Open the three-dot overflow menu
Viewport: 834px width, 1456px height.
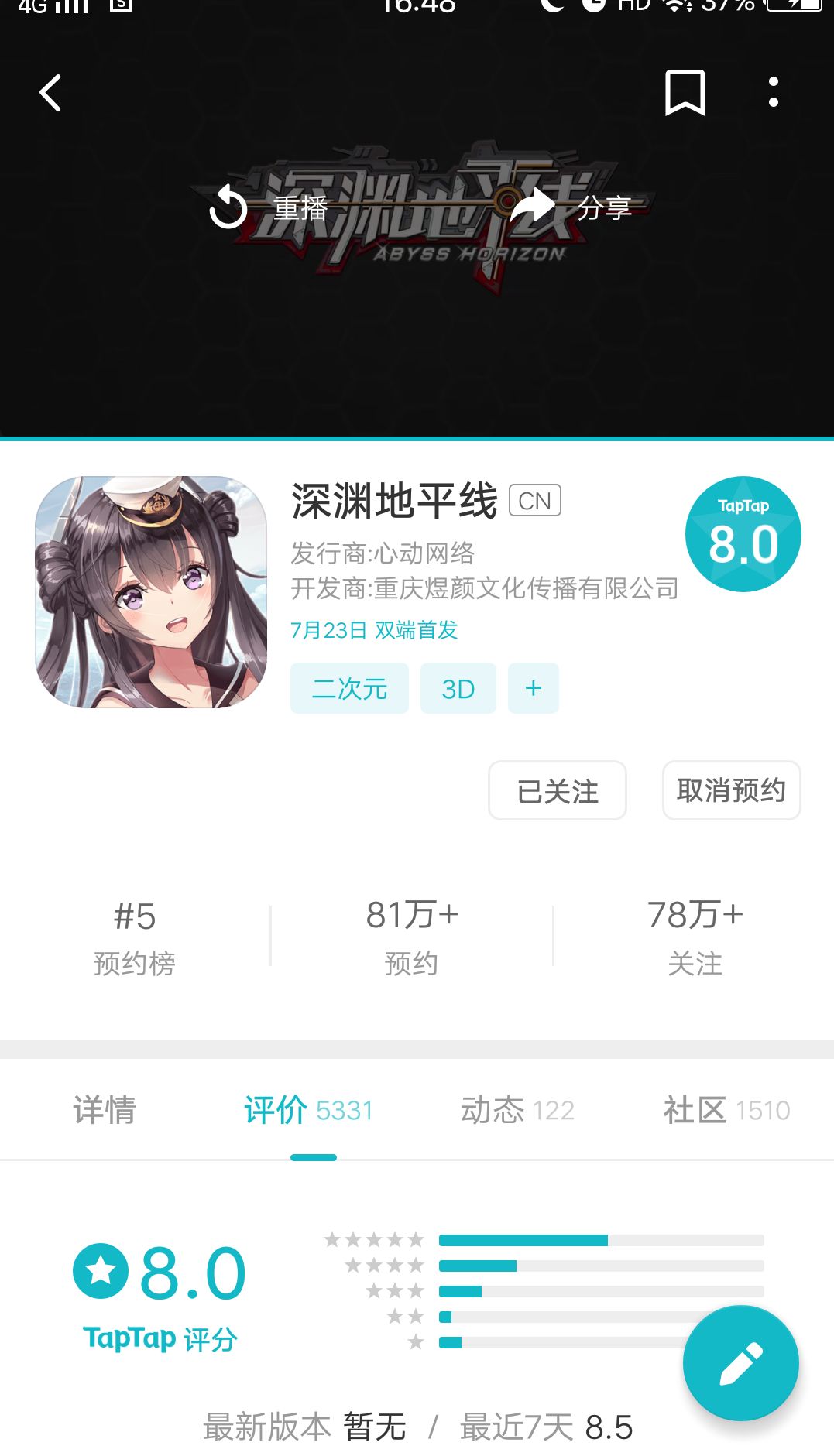(x=773, y=92)
